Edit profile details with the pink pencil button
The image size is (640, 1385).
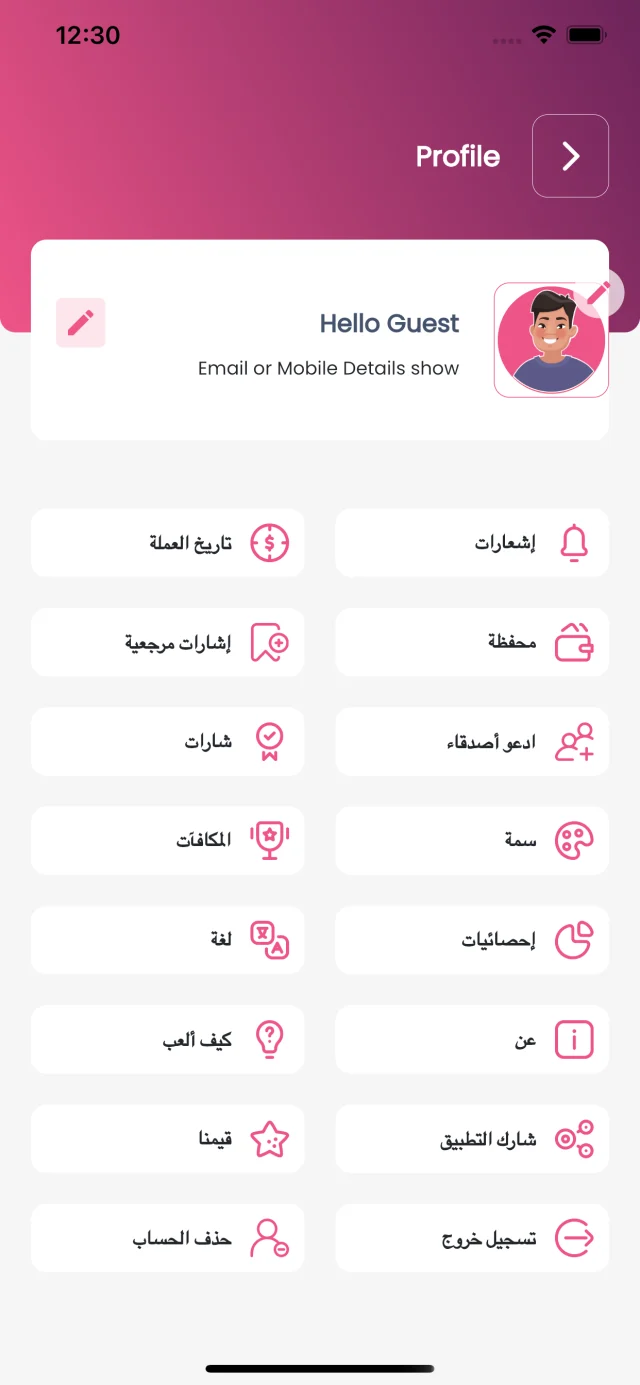click(81, 322)
